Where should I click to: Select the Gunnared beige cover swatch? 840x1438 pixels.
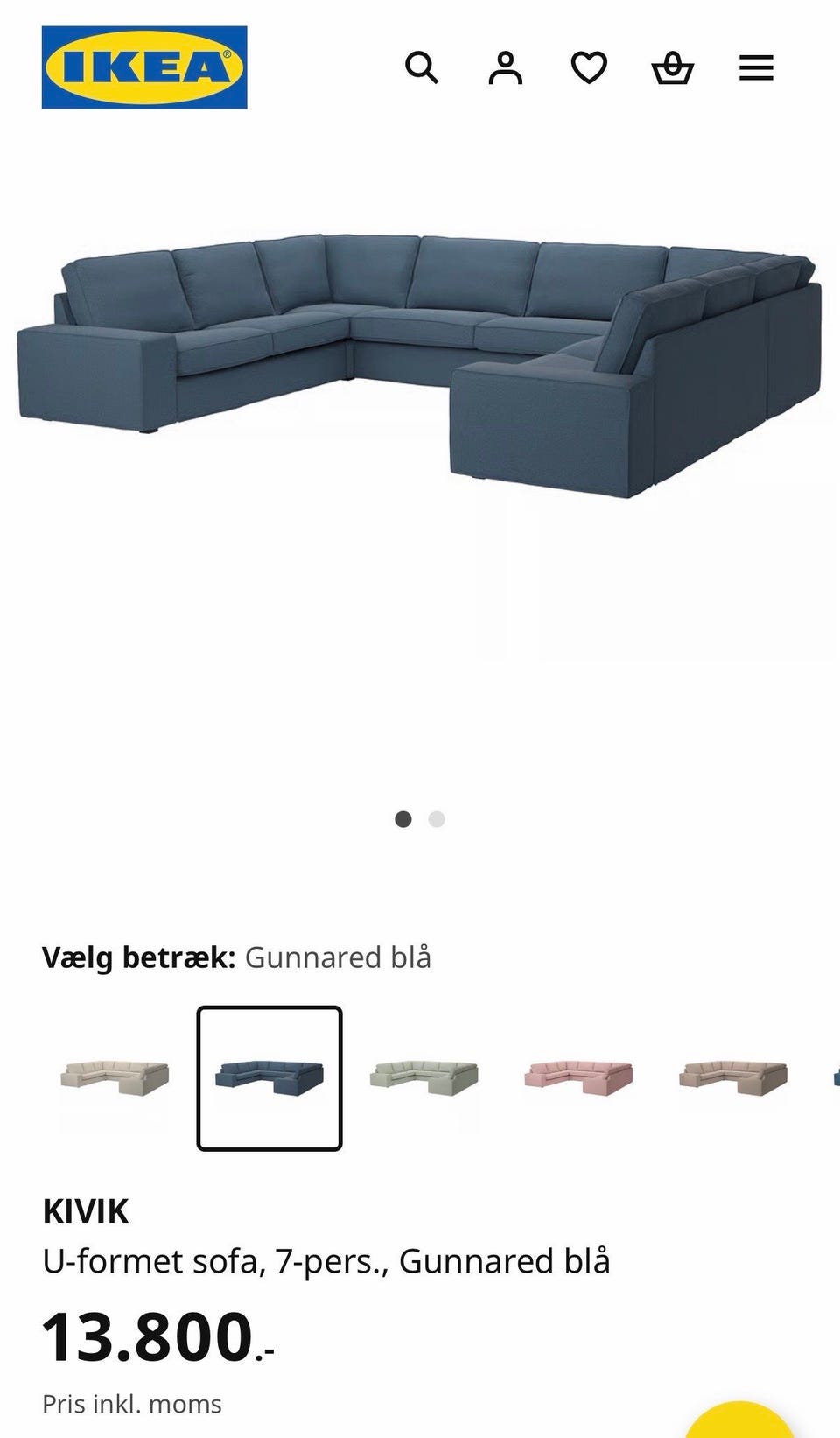113,1077
